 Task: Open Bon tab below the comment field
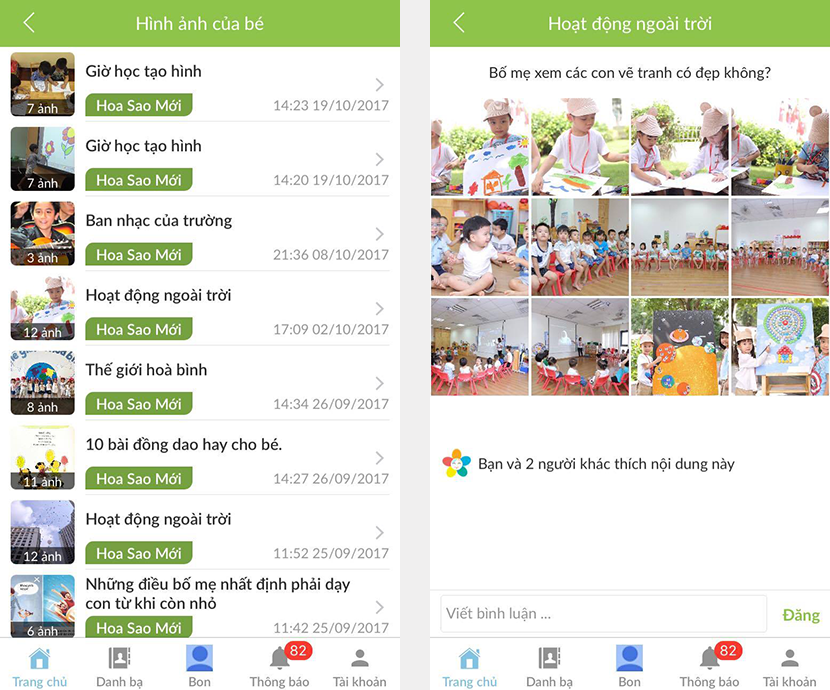[629, 665]
